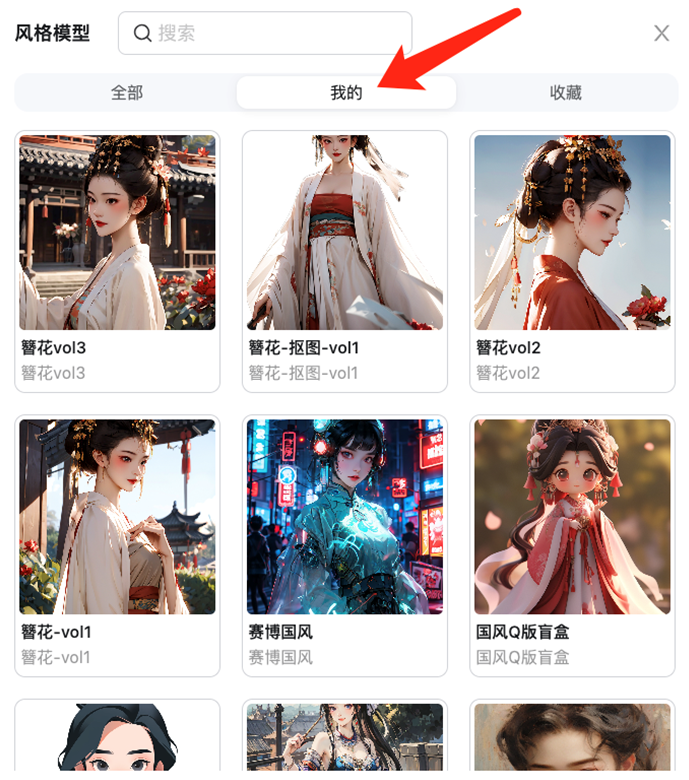Switch to the 全部 tab

pos(127,93)
